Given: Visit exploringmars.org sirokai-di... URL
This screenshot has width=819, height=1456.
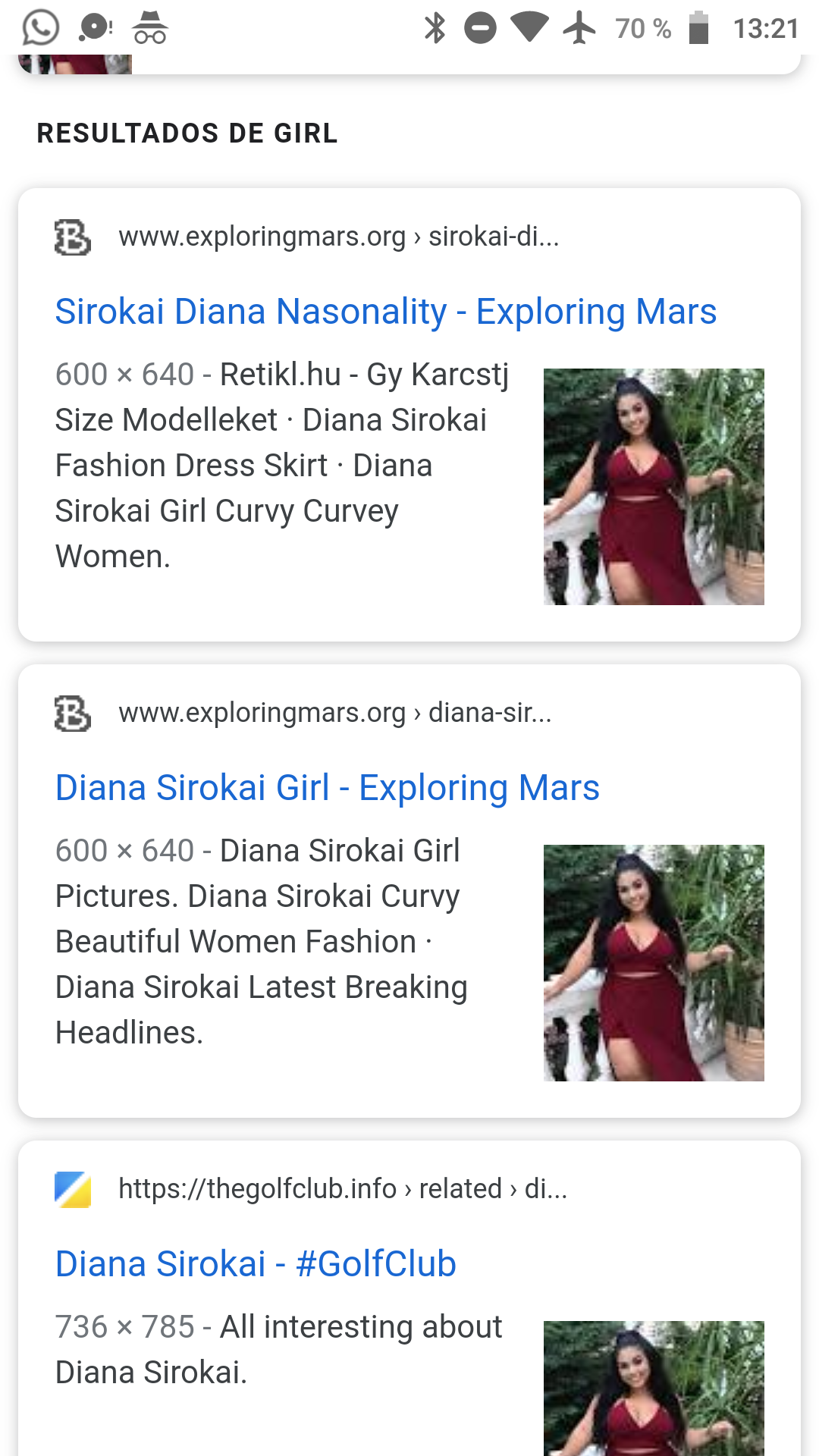Looking at the screenshot, I should click(338, 237).
